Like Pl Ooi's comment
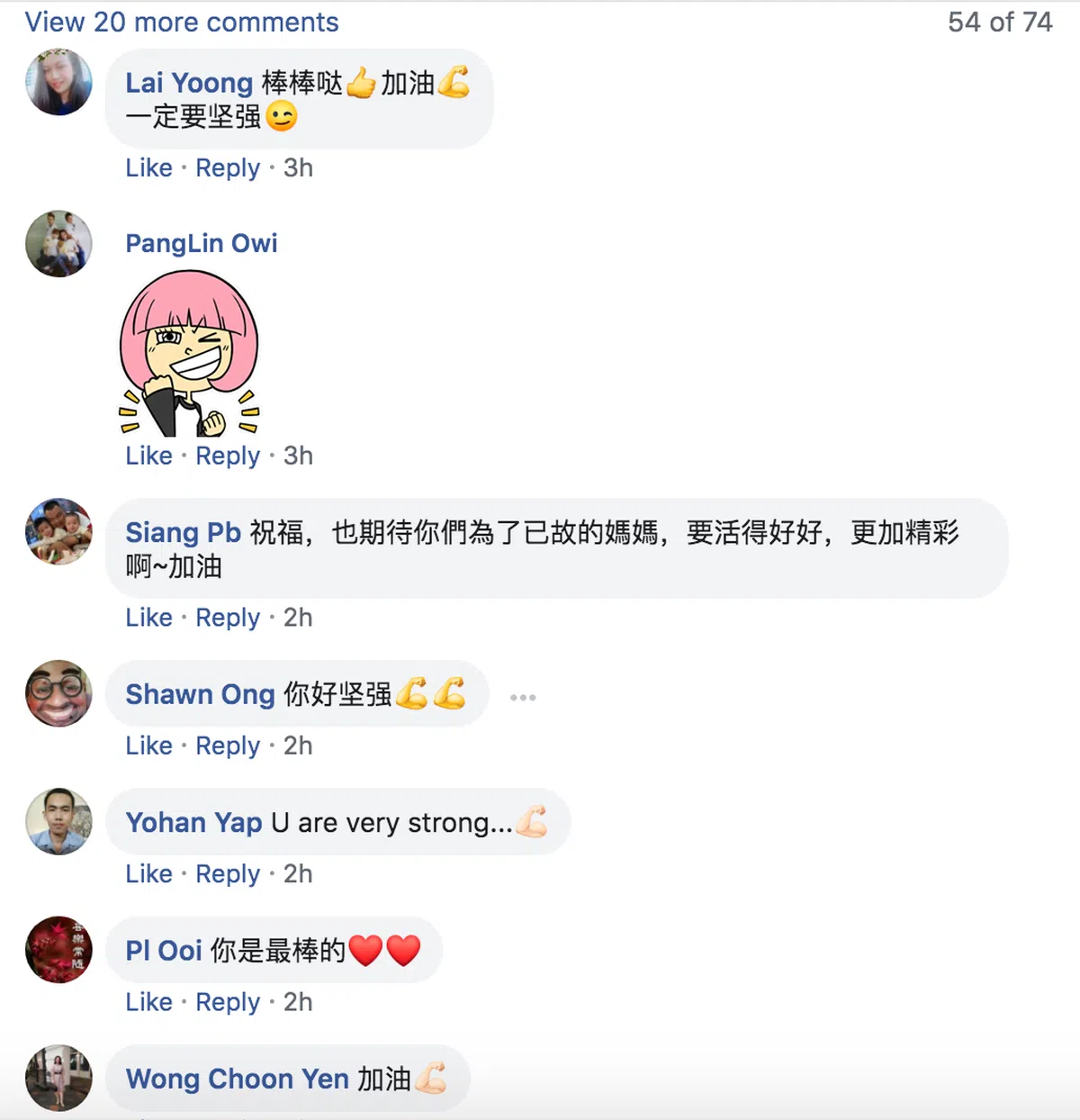This screenshot has height=1120, width=1080. point(148,1002)
